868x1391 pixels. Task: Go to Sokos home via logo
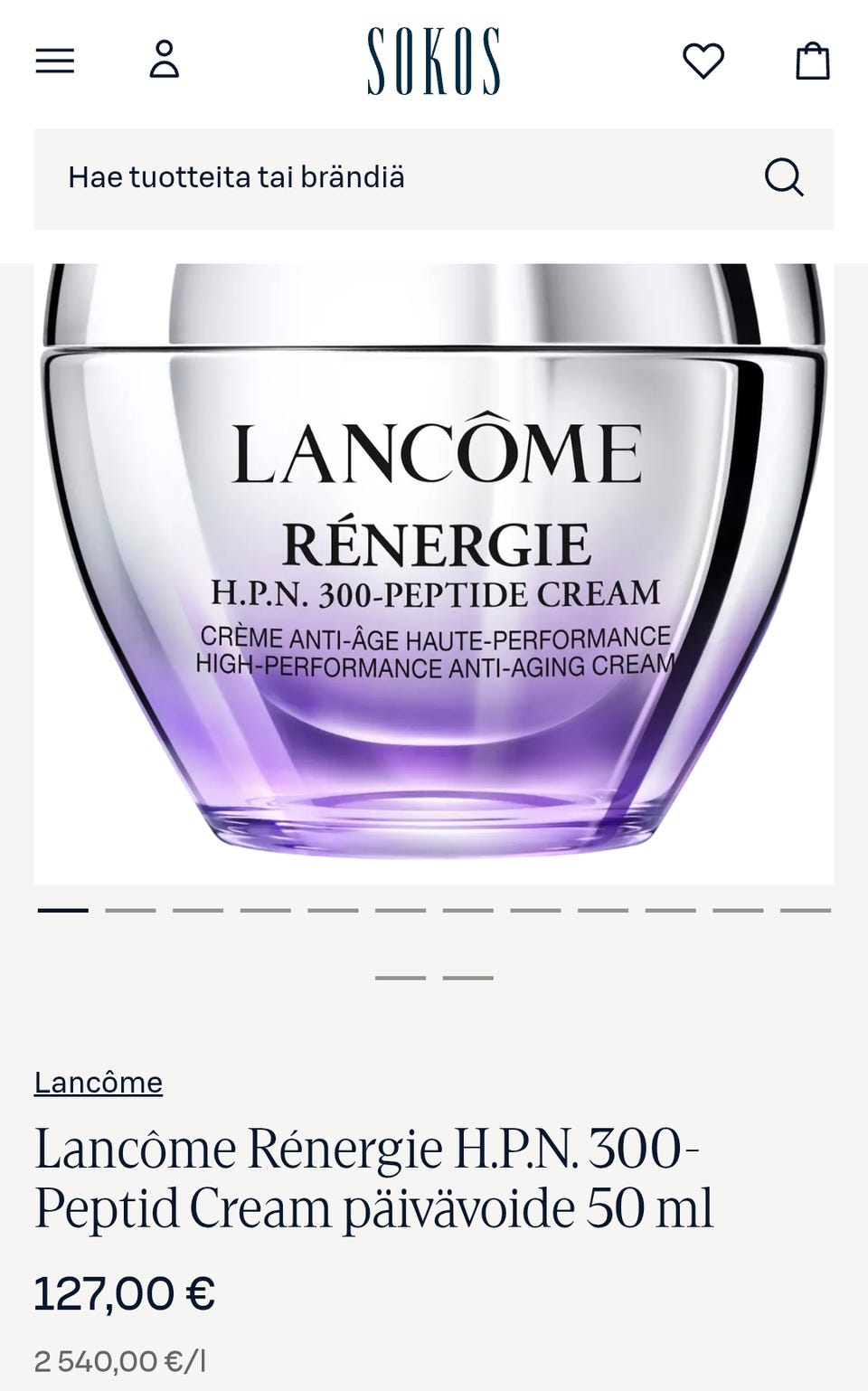[x=433, y=62]
